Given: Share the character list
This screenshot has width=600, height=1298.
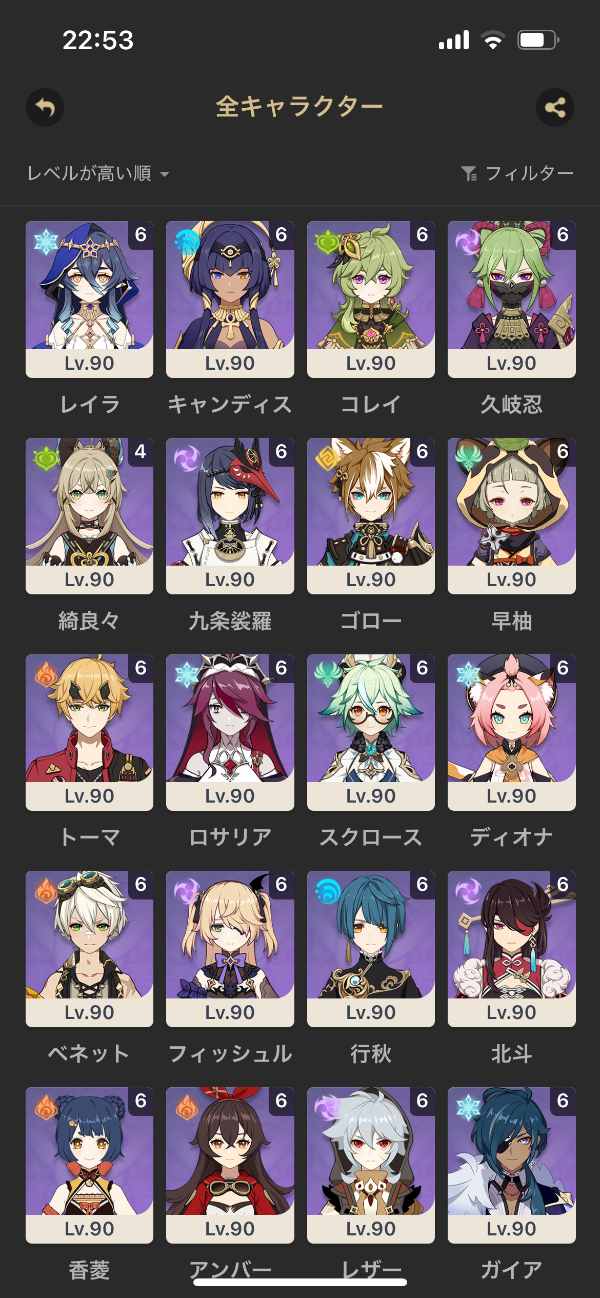Looking at the screenshot, I should tap(555, 107).
